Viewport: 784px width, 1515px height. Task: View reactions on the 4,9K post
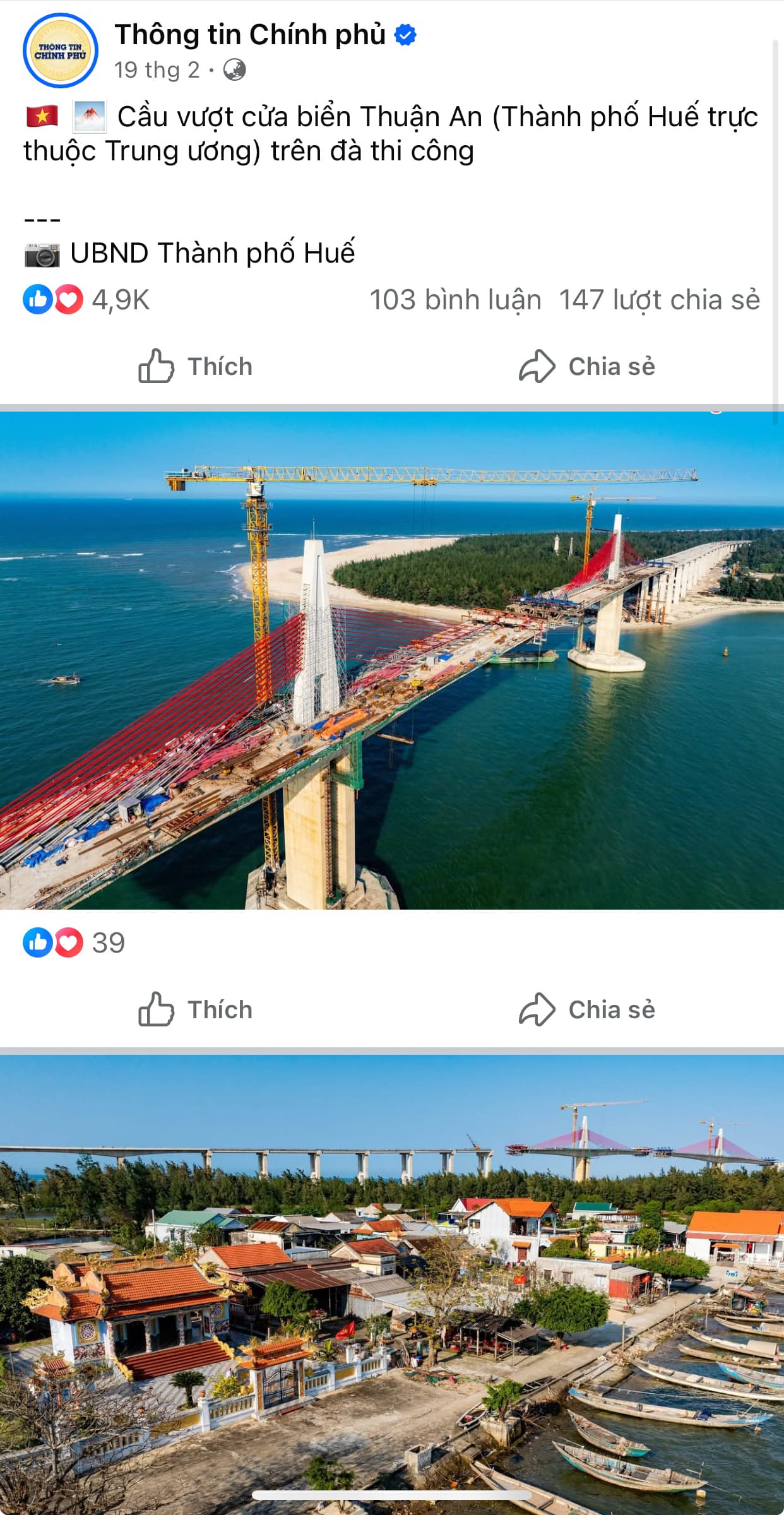point(87,300)
